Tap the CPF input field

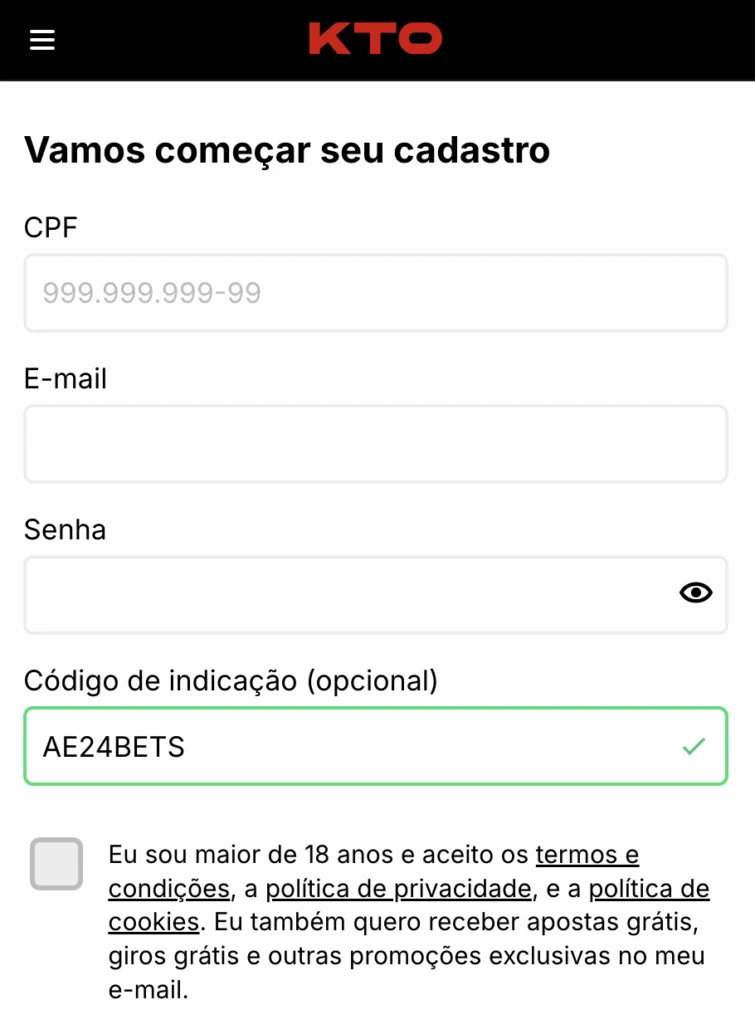point(375,293)
